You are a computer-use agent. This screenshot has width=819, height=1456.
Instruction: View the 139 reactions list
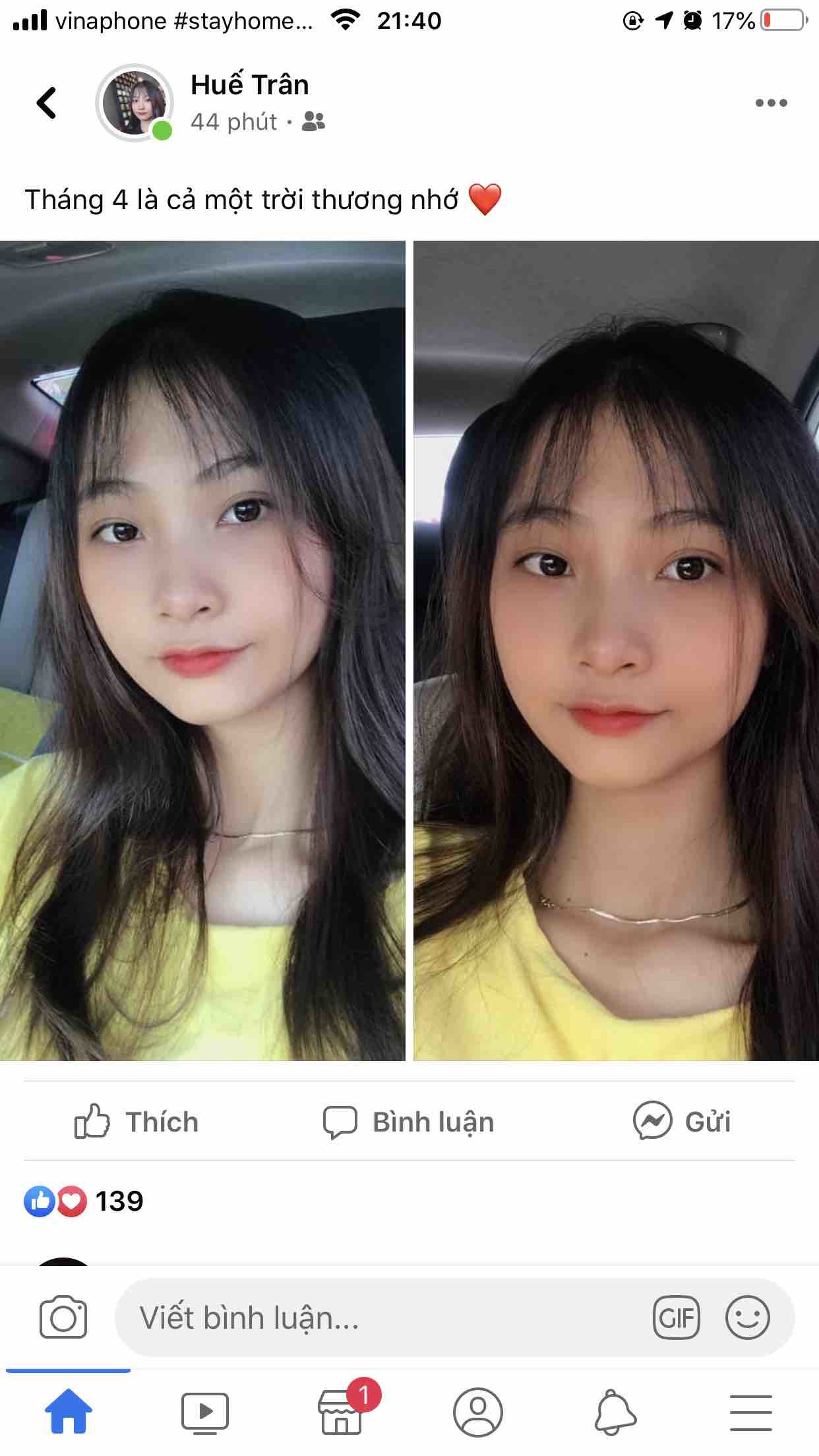[84, 1201]
